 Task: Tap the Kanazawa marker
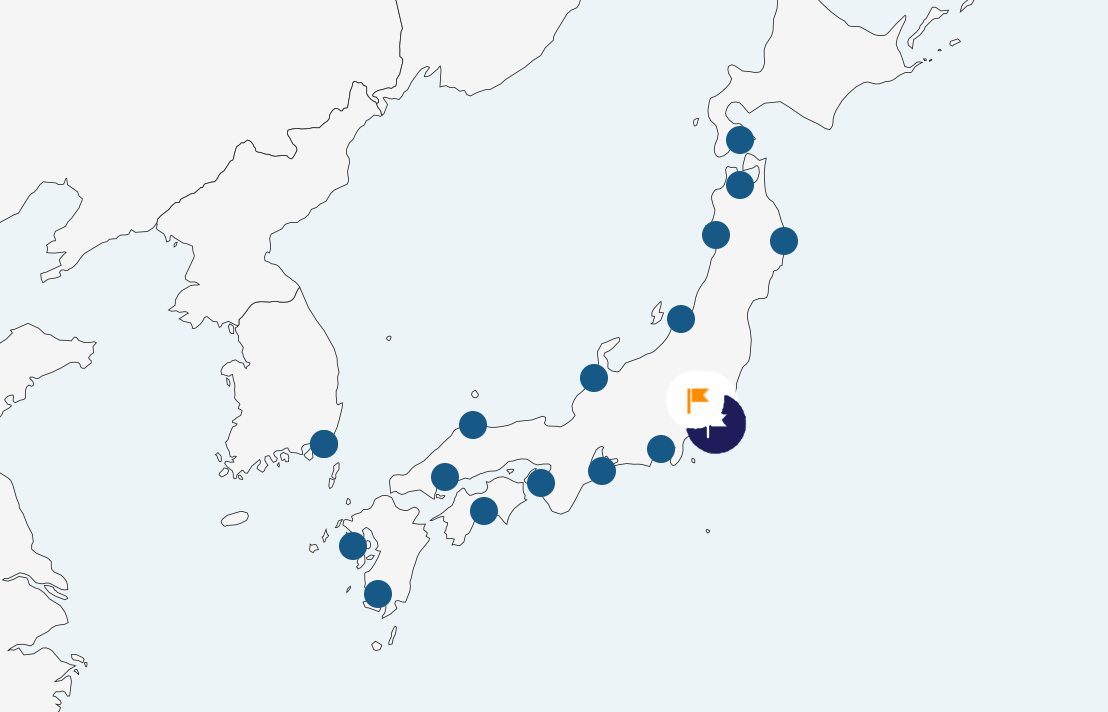(594, 378)
